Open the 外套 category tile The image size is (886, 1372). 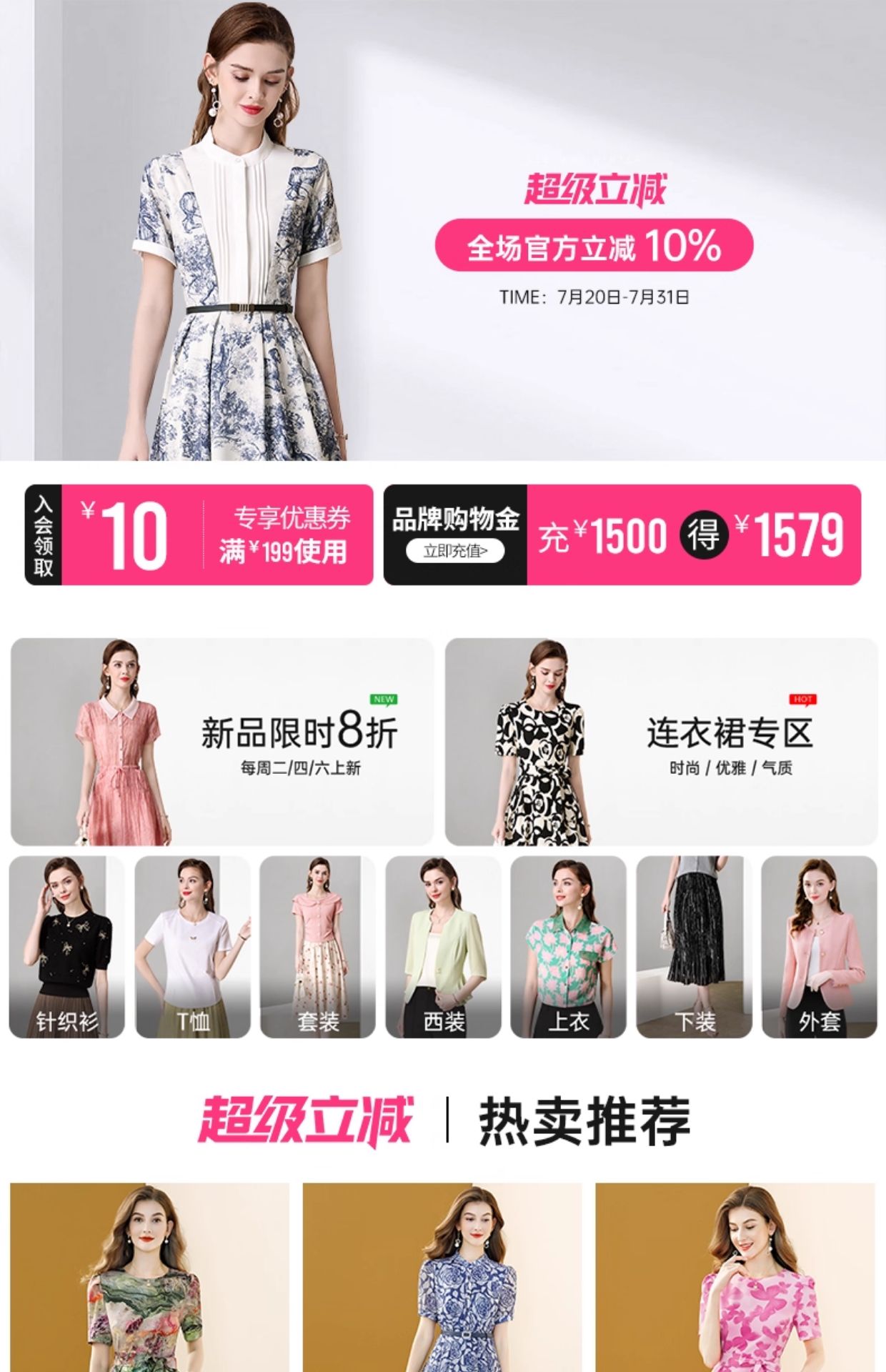[x=819, y=947]
